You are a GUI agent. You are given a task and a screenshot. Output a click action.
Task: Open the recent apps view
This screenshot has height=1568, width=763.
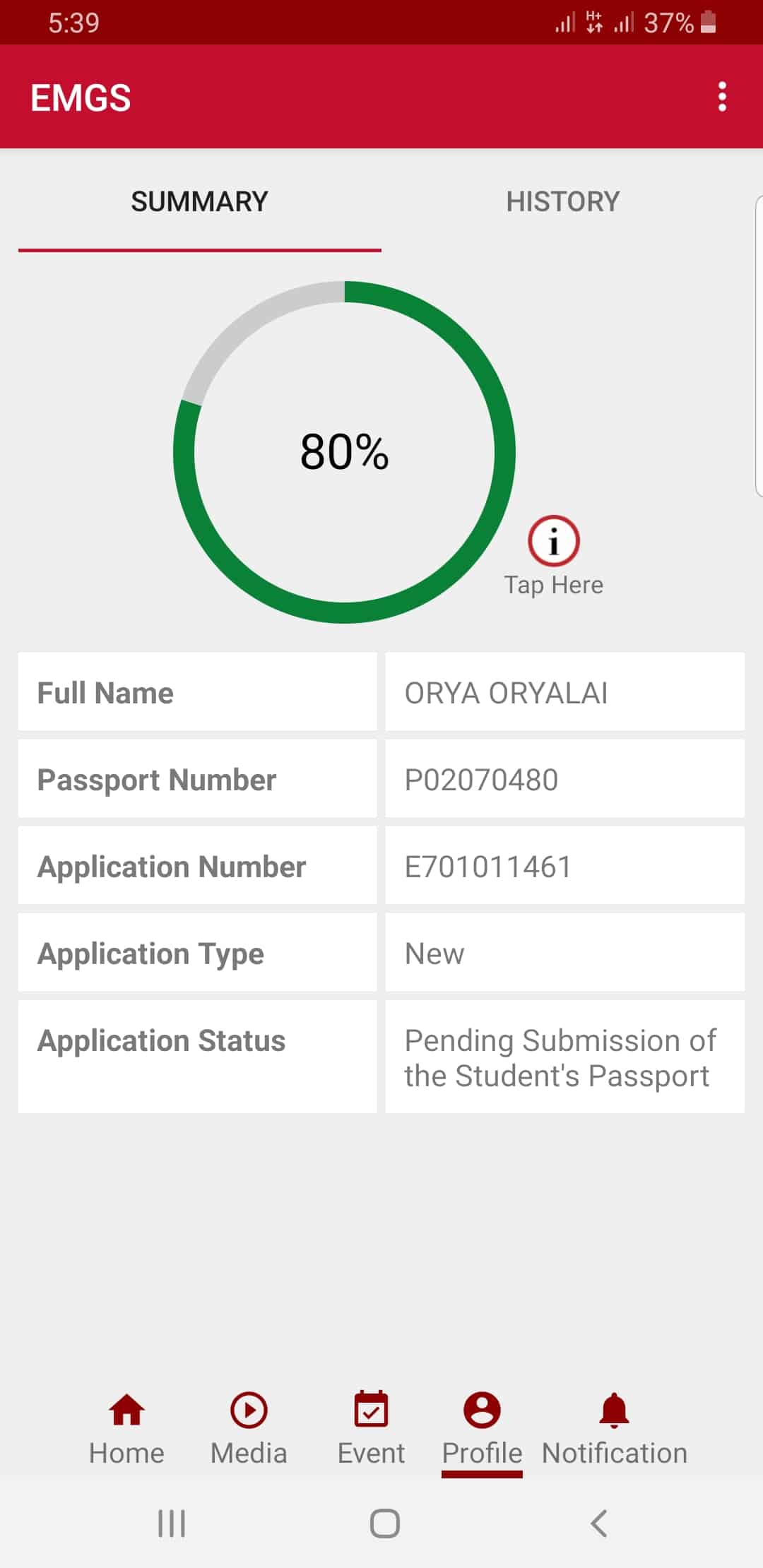tap(172, 1523)
